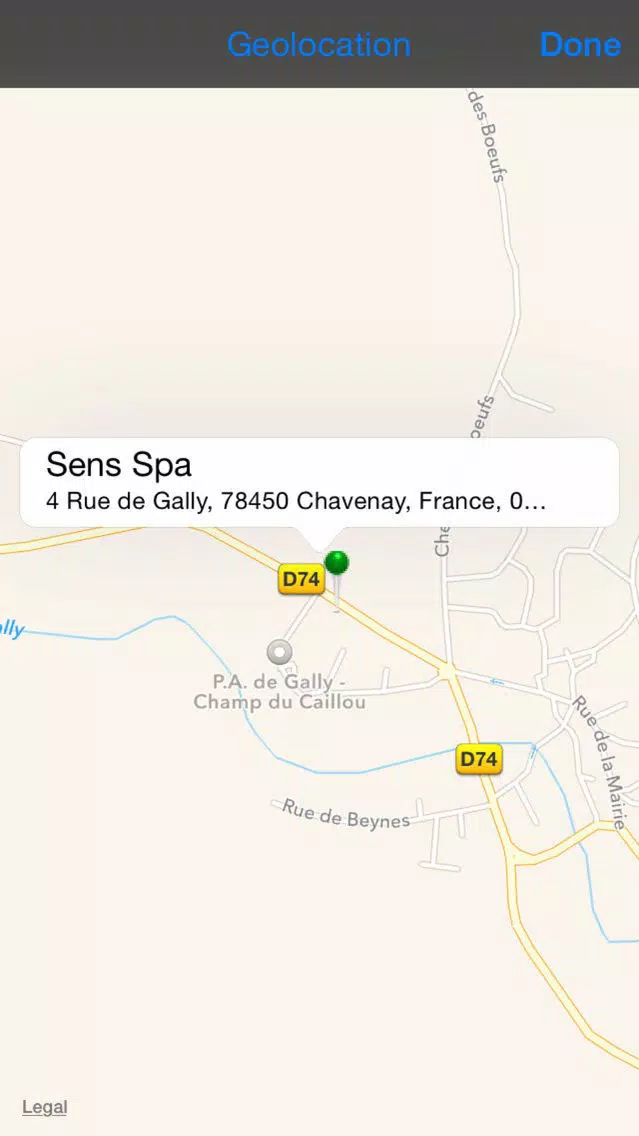
Task: Select the P.A. de Gally map marker
Action: (280, 653)
